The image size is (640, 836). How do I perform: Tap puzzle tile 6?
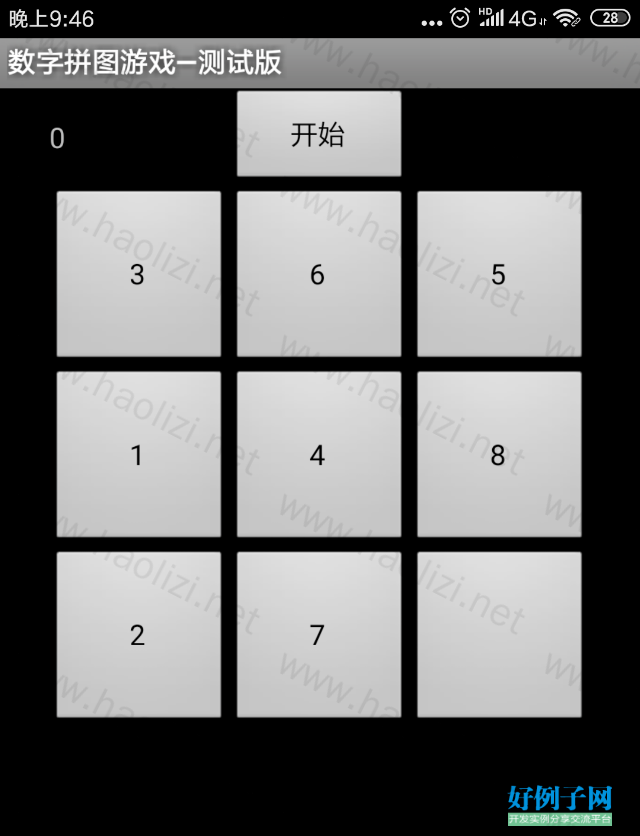click(x=319, y=274)
